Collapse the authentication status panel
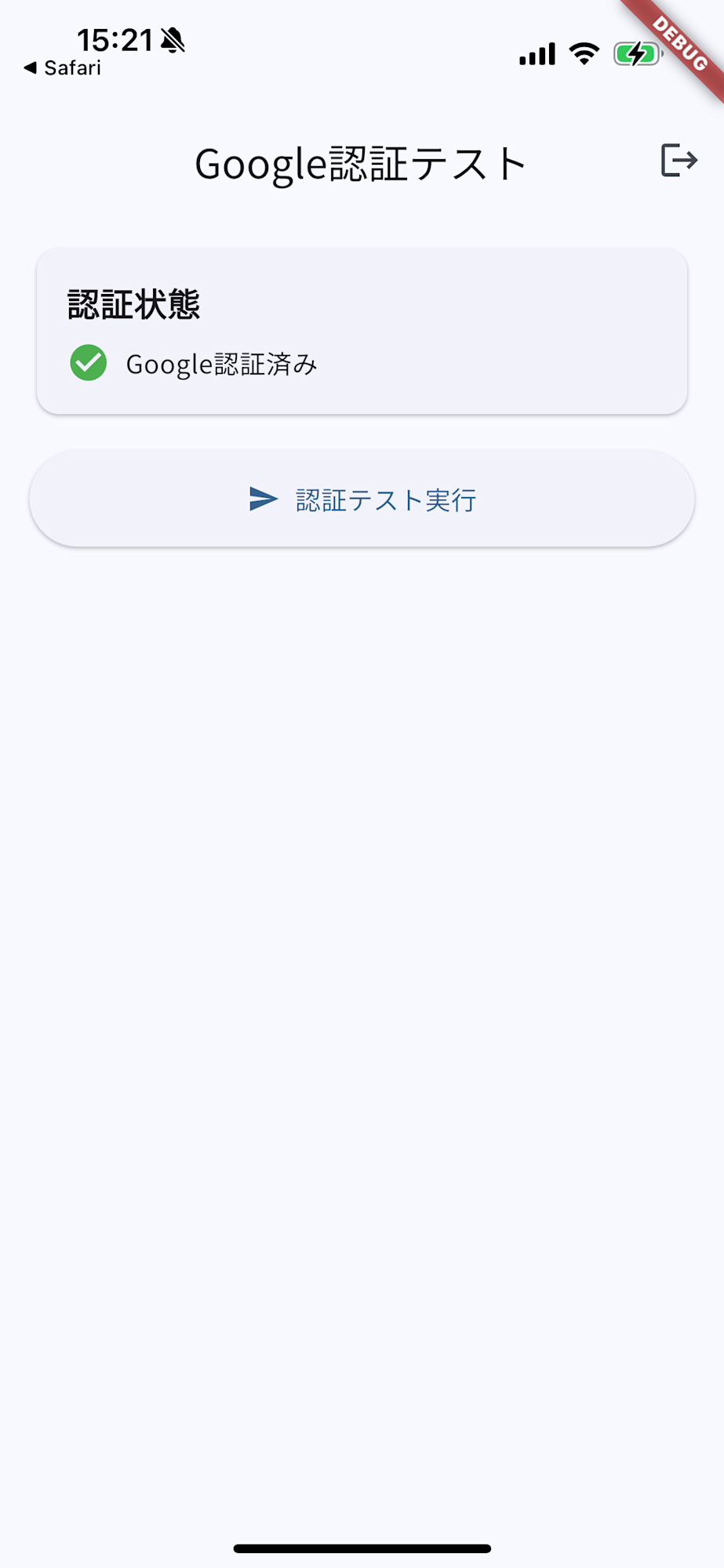This screenshot has width=724, height=1568. (x=362, y=329)
